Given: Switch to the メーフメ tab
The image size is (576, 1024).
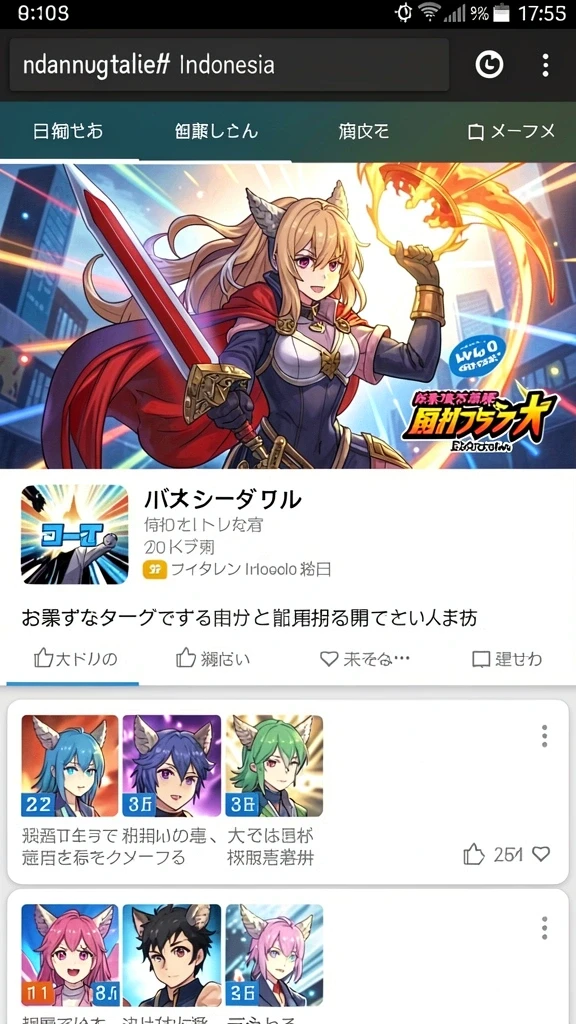Looking at the screenshot, I should 513,132.
